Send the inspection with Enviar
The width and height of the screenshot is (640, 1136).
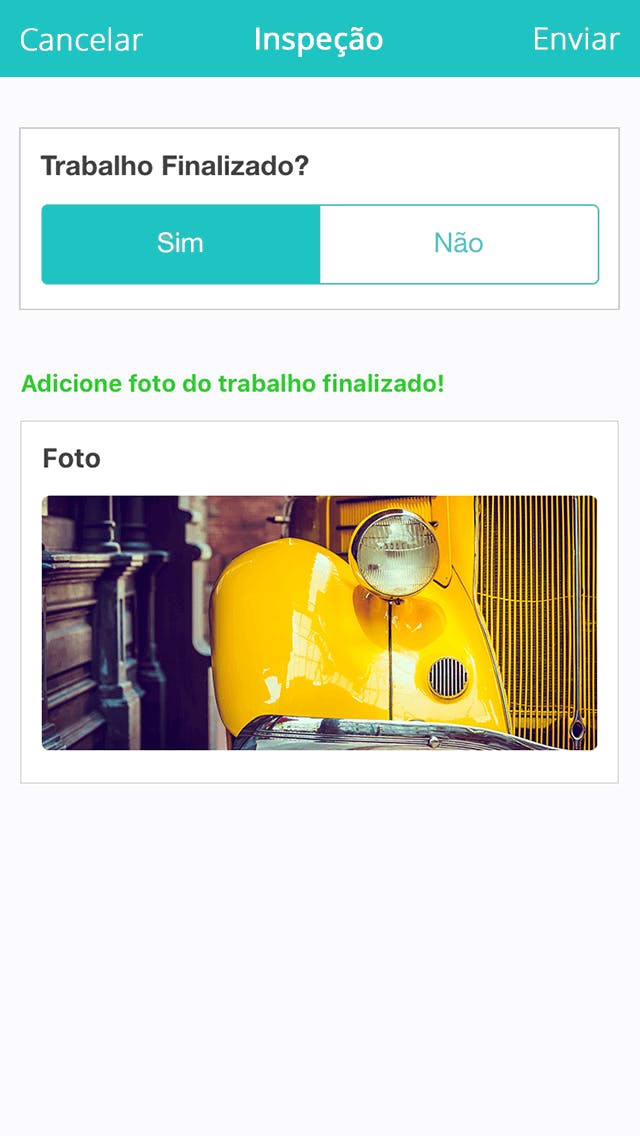[576, 39]
